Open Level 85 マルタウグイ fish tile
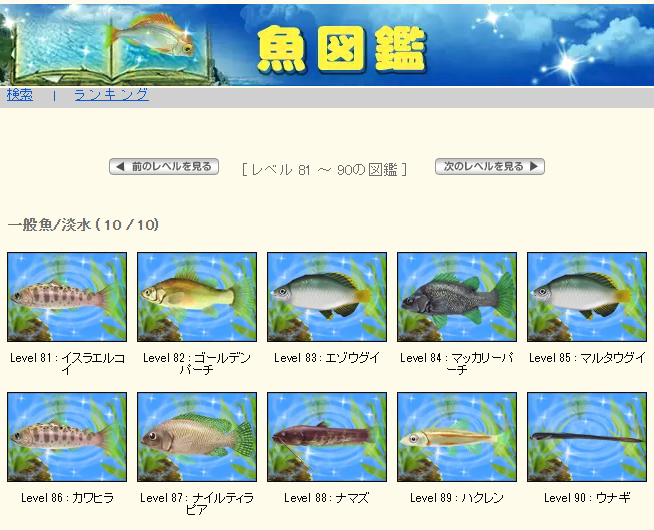Screen dimensions: 654x530 click(587, 297)
